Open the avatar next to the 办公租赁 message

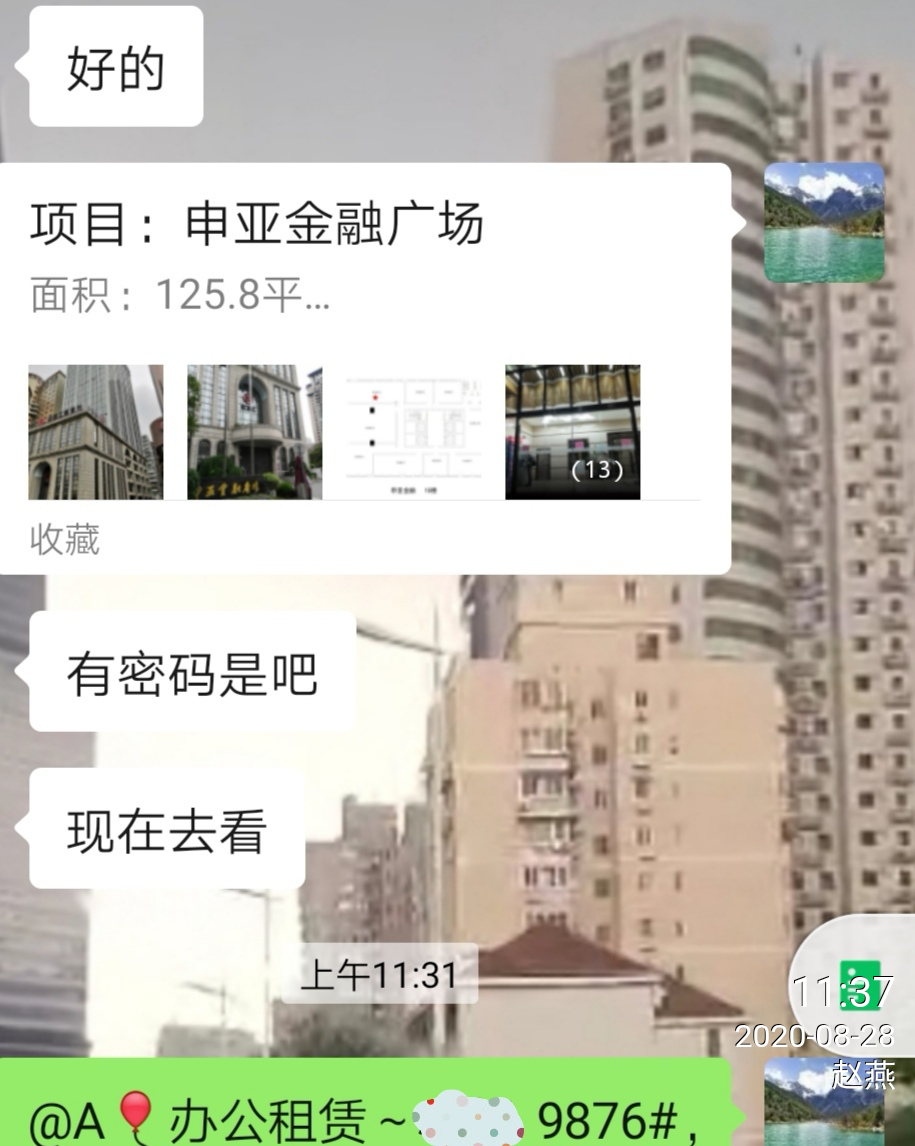[824, 1105]
